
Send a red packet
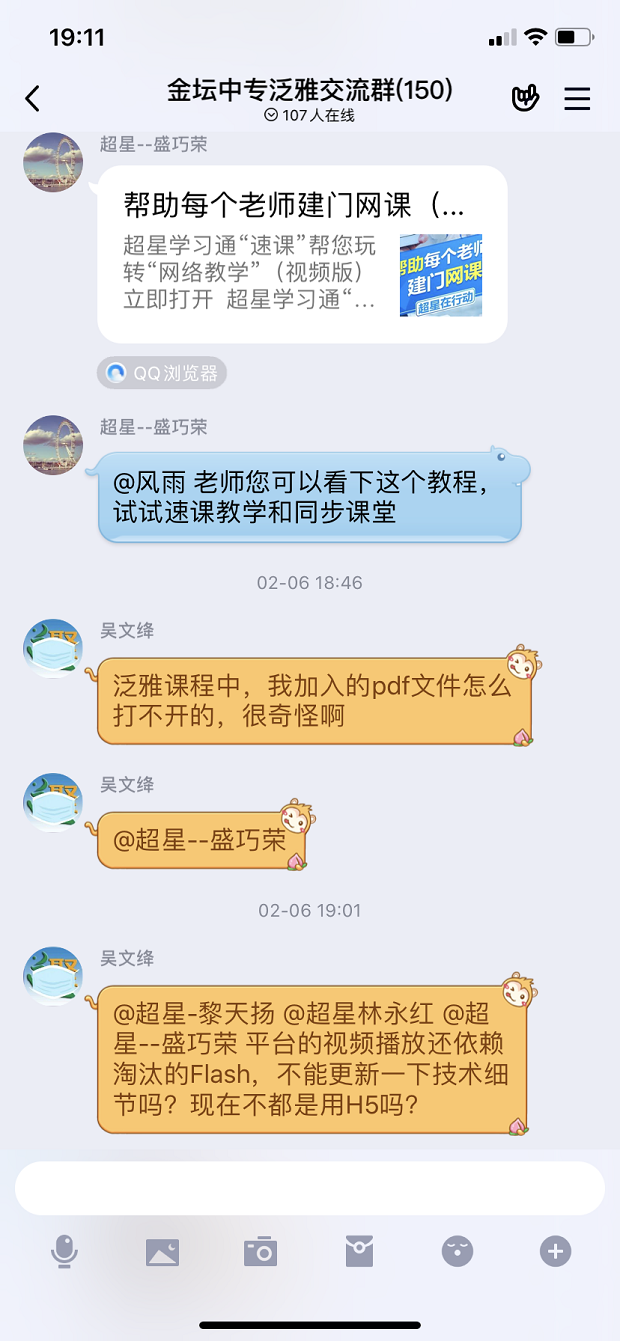[359, 1251]
